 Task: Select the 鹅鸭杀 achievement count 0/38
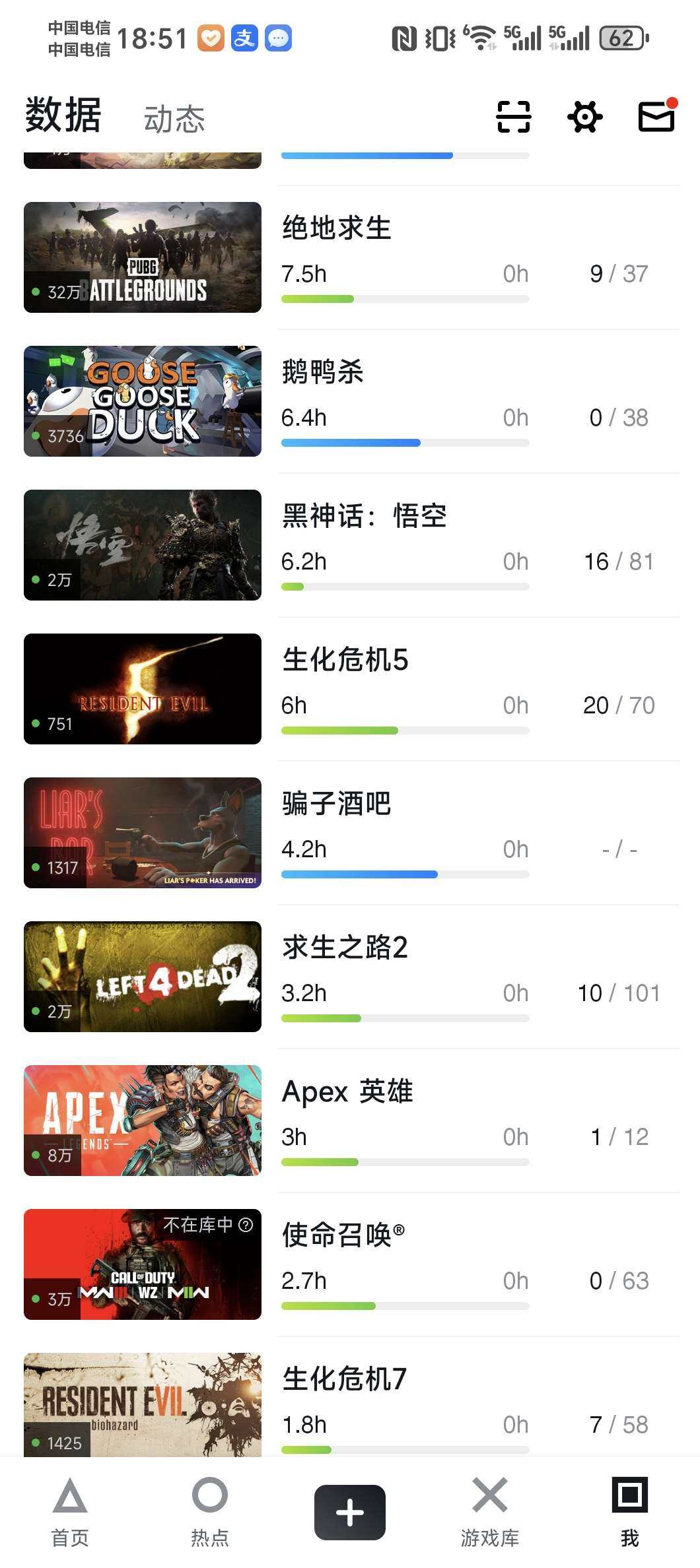(620, 417)
